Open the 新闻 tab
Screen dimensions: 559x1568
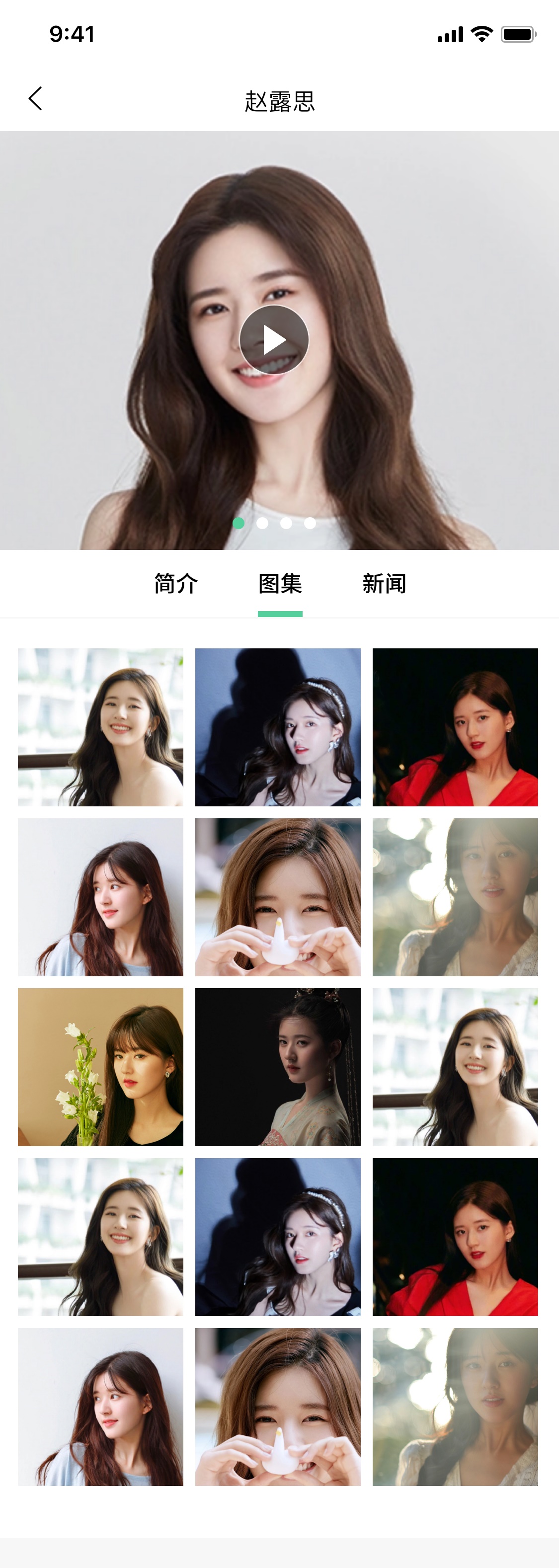[x=384, y=584]
